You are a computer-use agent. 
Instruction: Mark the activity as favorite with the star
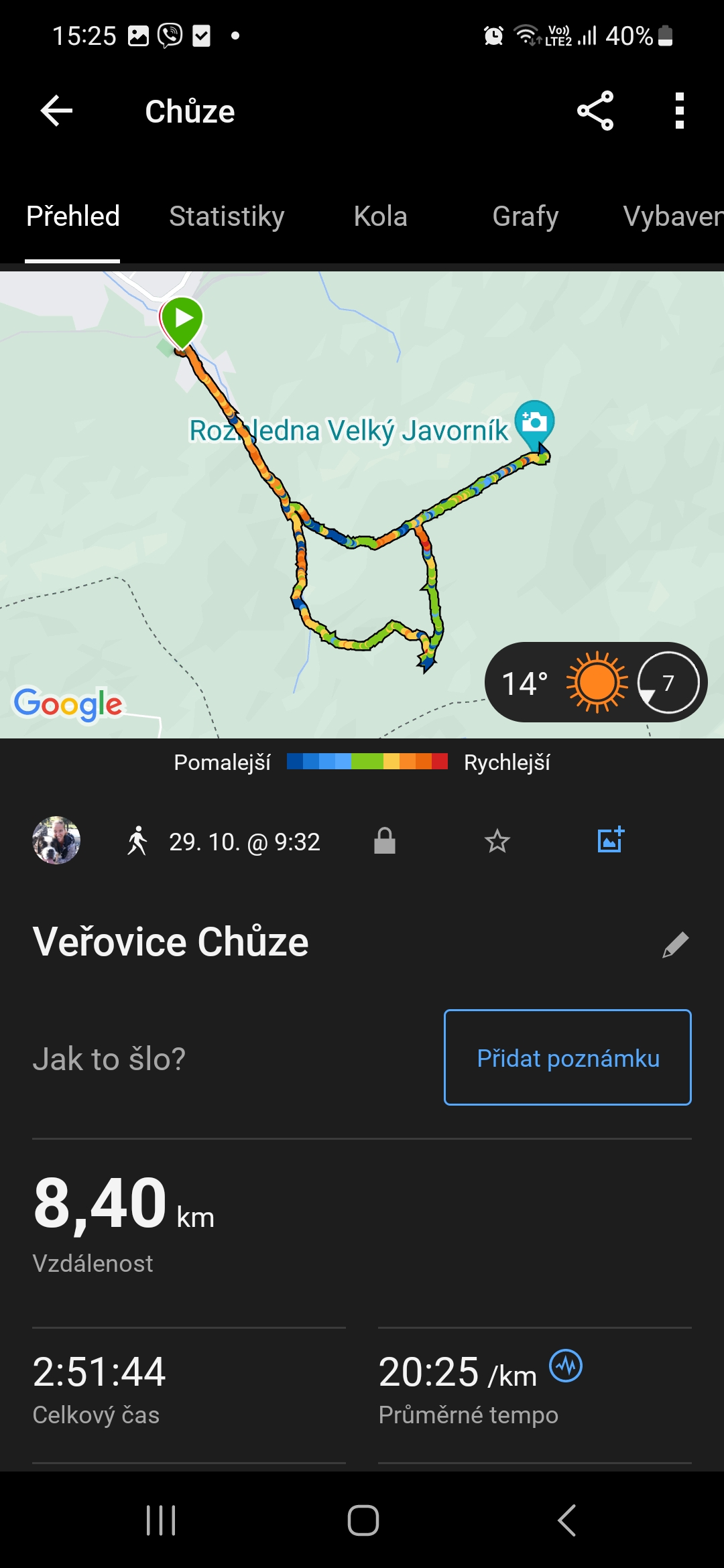click(x=497, y=840)
